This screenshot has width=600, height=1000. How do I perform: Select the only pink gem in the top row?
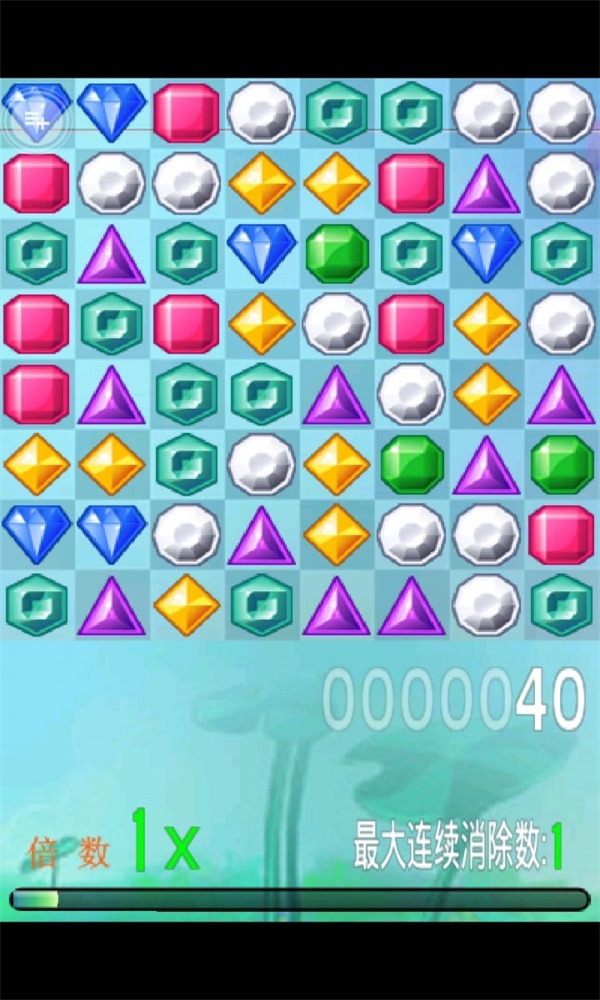[186, 113]
